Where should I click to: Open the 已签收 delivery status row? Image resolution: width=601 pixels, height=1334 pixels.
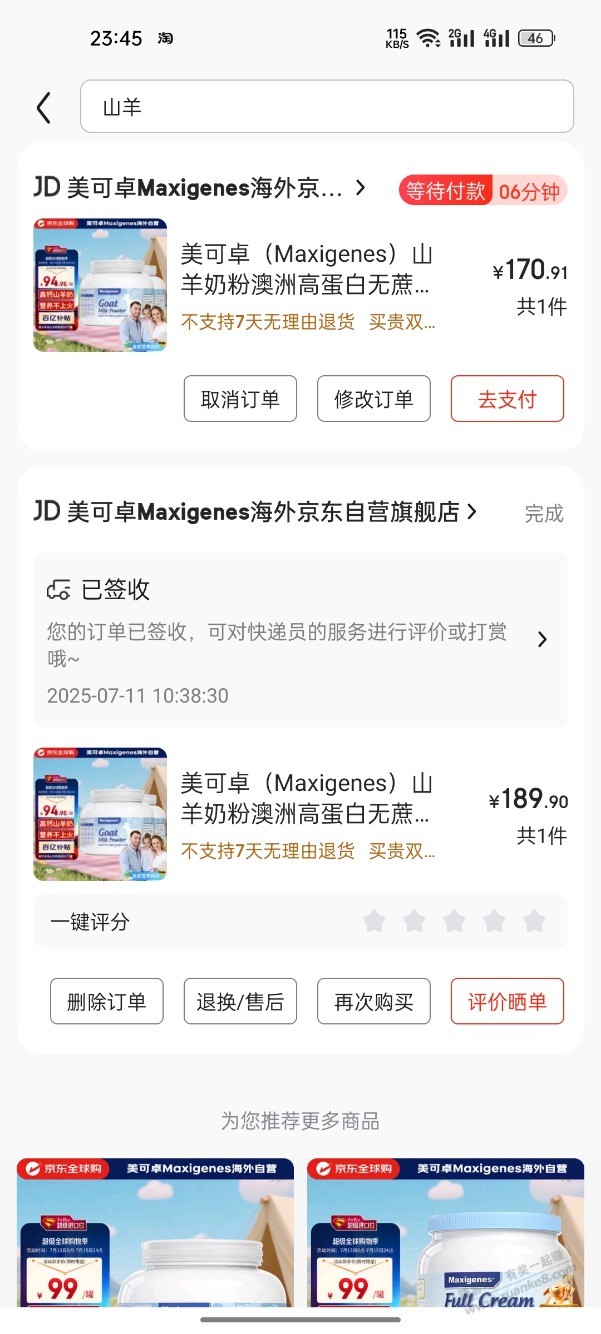coord(300,640)
